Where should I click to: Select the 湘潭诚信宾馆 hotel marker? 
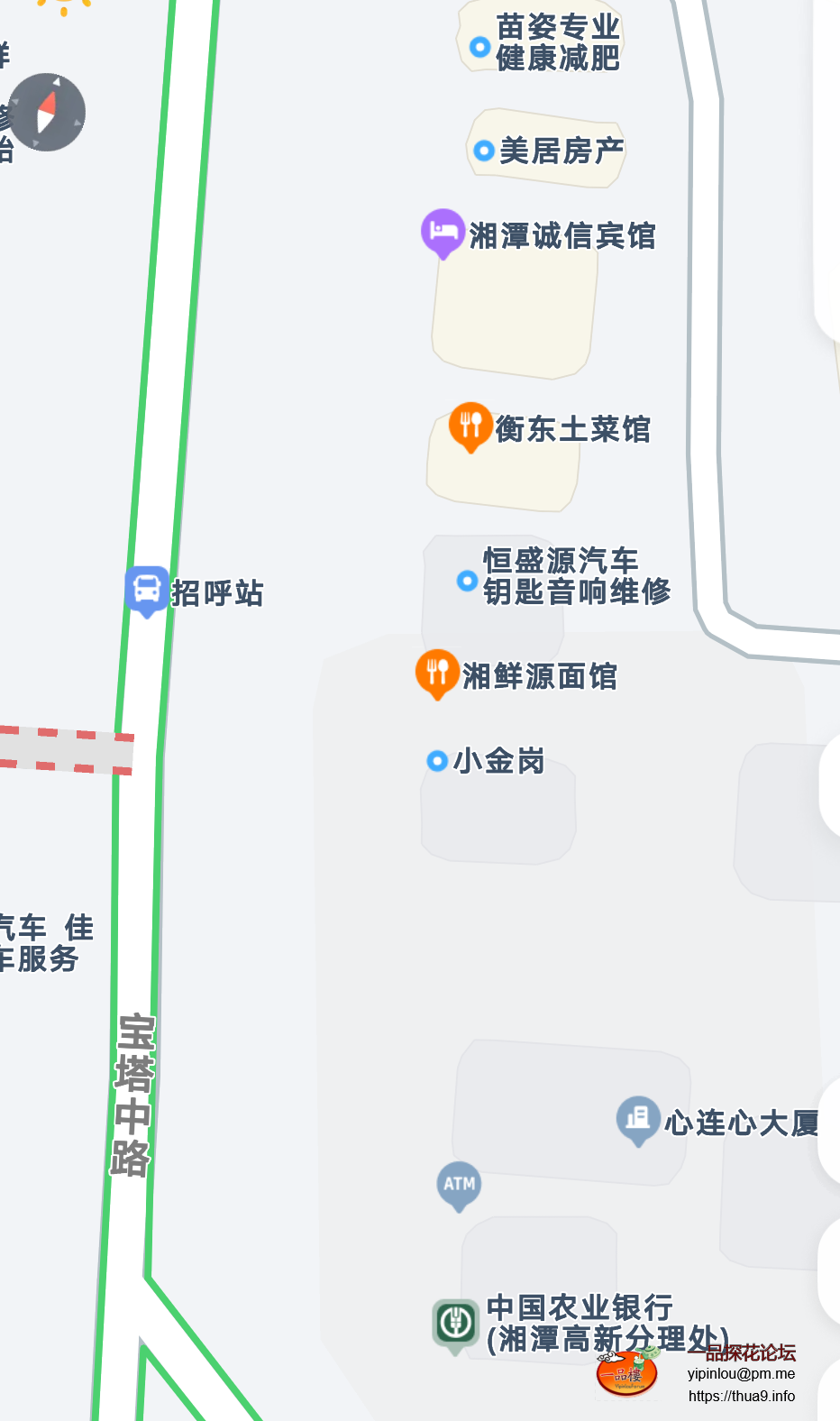[x=443, y=233]
